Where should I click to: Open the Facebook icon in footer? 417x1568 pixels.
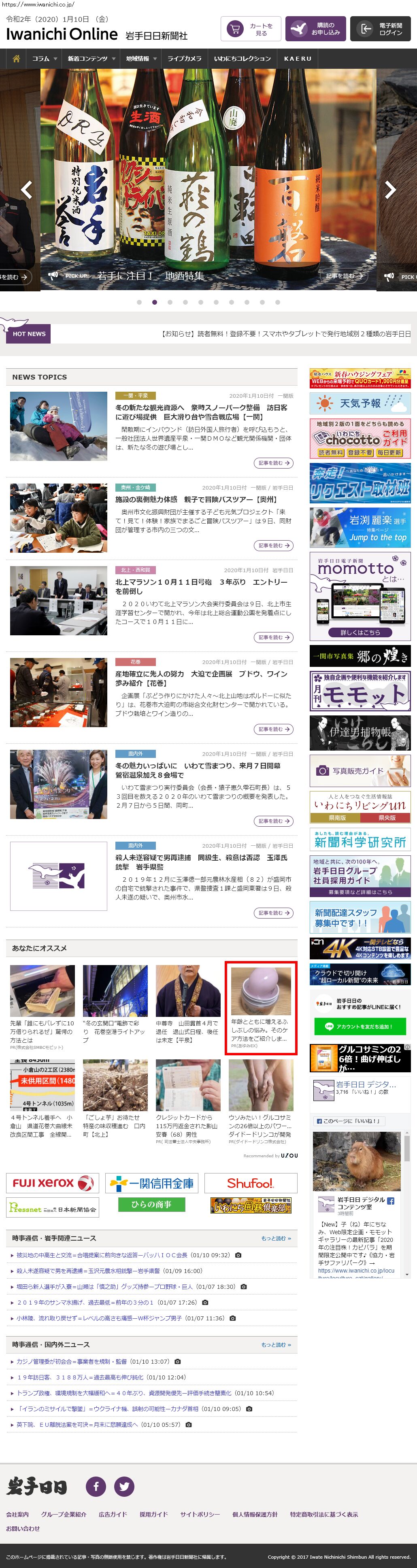pyautogui.click(x=96, y=1486)
